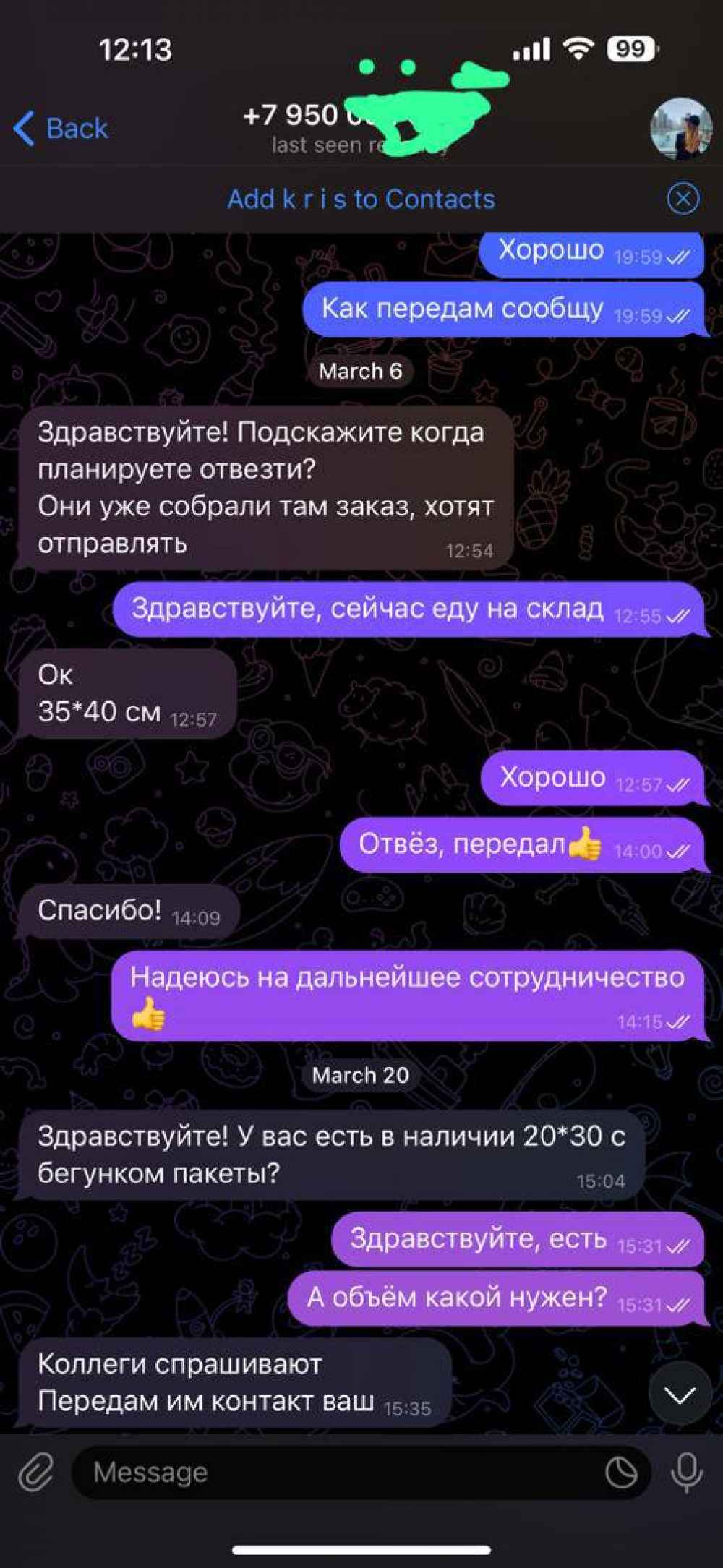This screenshot has height=1568, width=723.
Task: Tap the voice message microphone
Action: click(x=686, y=1473)
